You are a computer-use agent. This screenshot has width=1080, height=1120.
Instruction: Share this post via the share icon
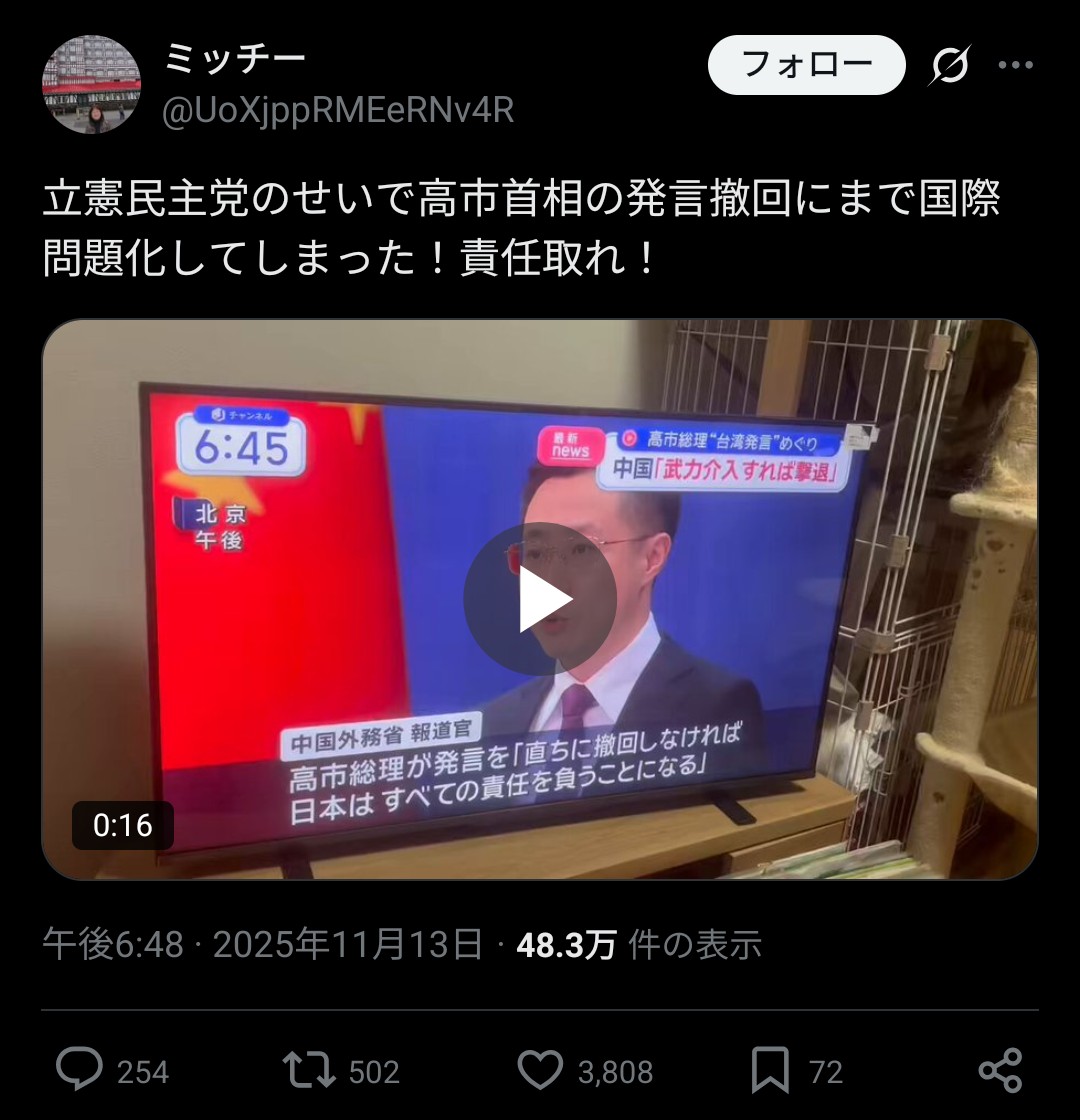1000,1070
